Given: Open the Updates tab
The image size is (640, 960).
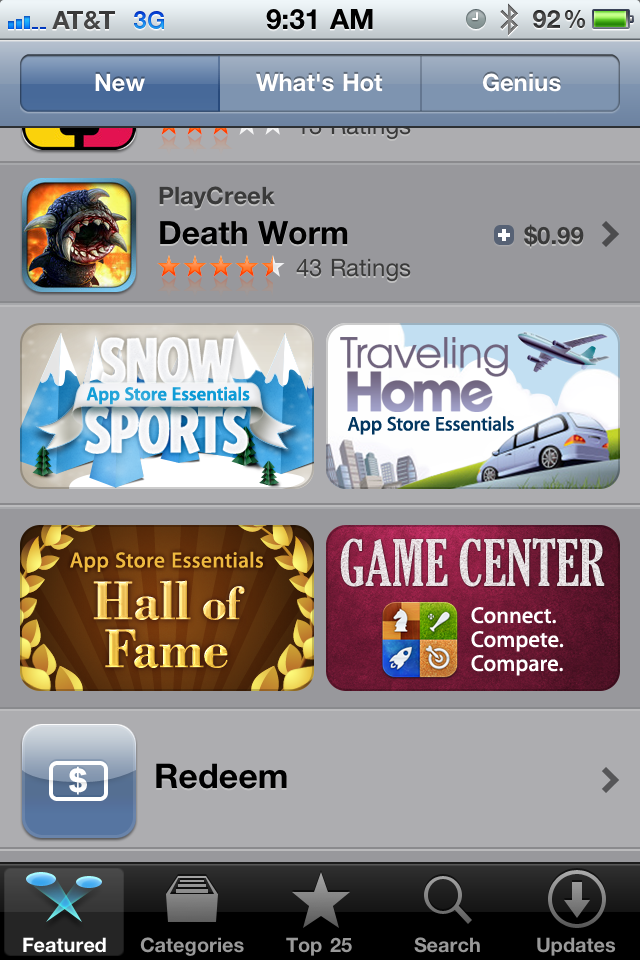Looking at the screenshot, I should (x=575, y=913).
